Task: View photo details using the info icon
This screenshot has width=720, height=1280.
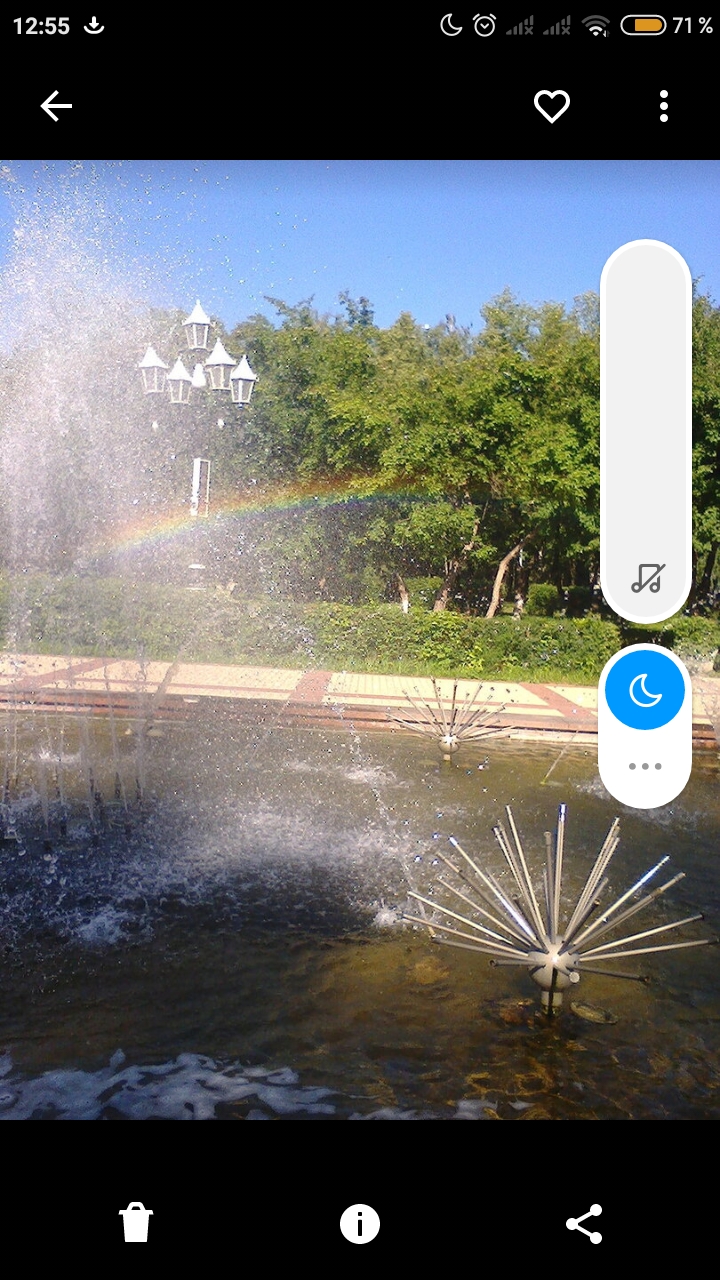Action: (360, 1222)
